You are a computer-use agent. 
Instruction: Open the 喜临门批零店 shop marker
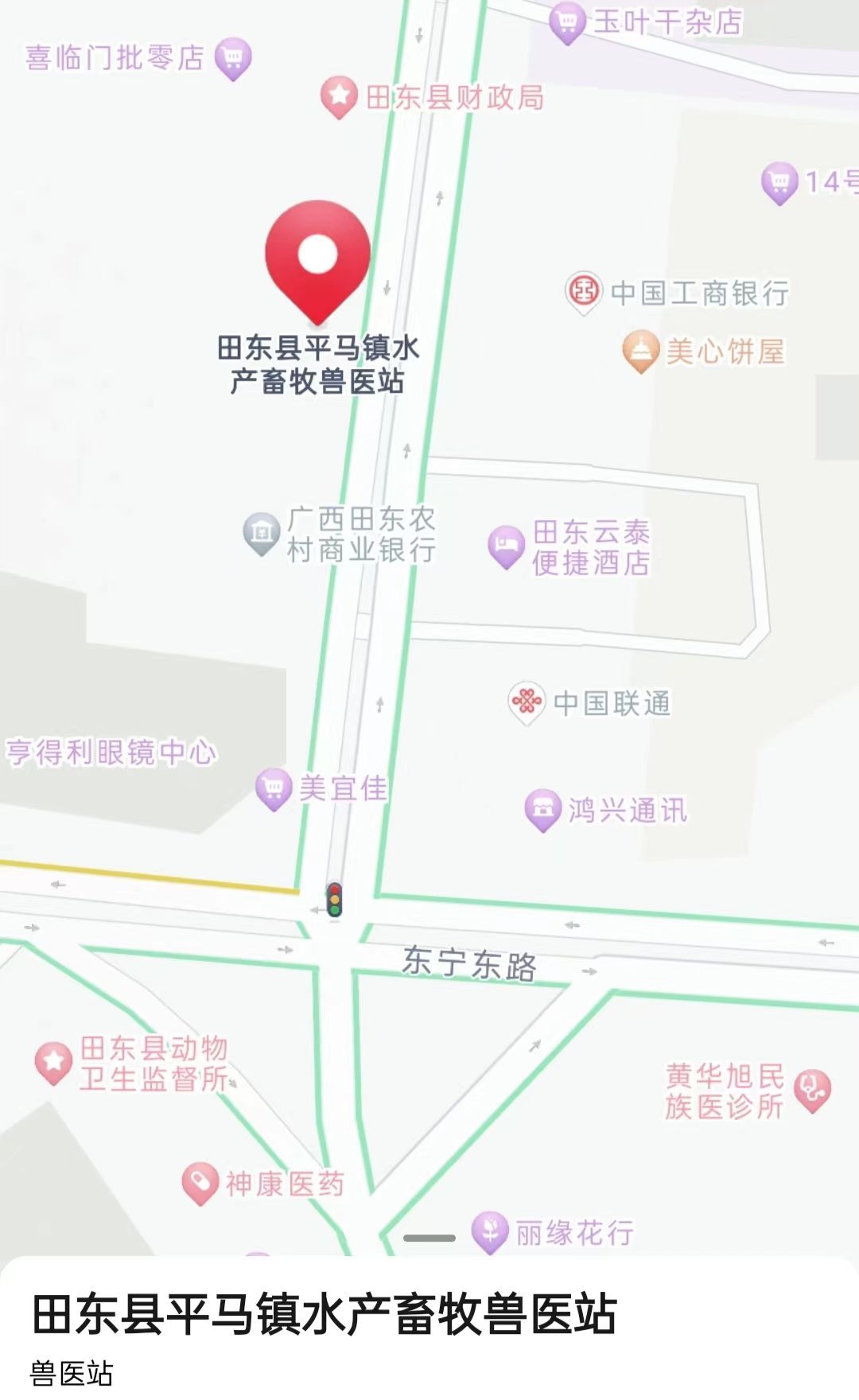[x=233, y=59]
